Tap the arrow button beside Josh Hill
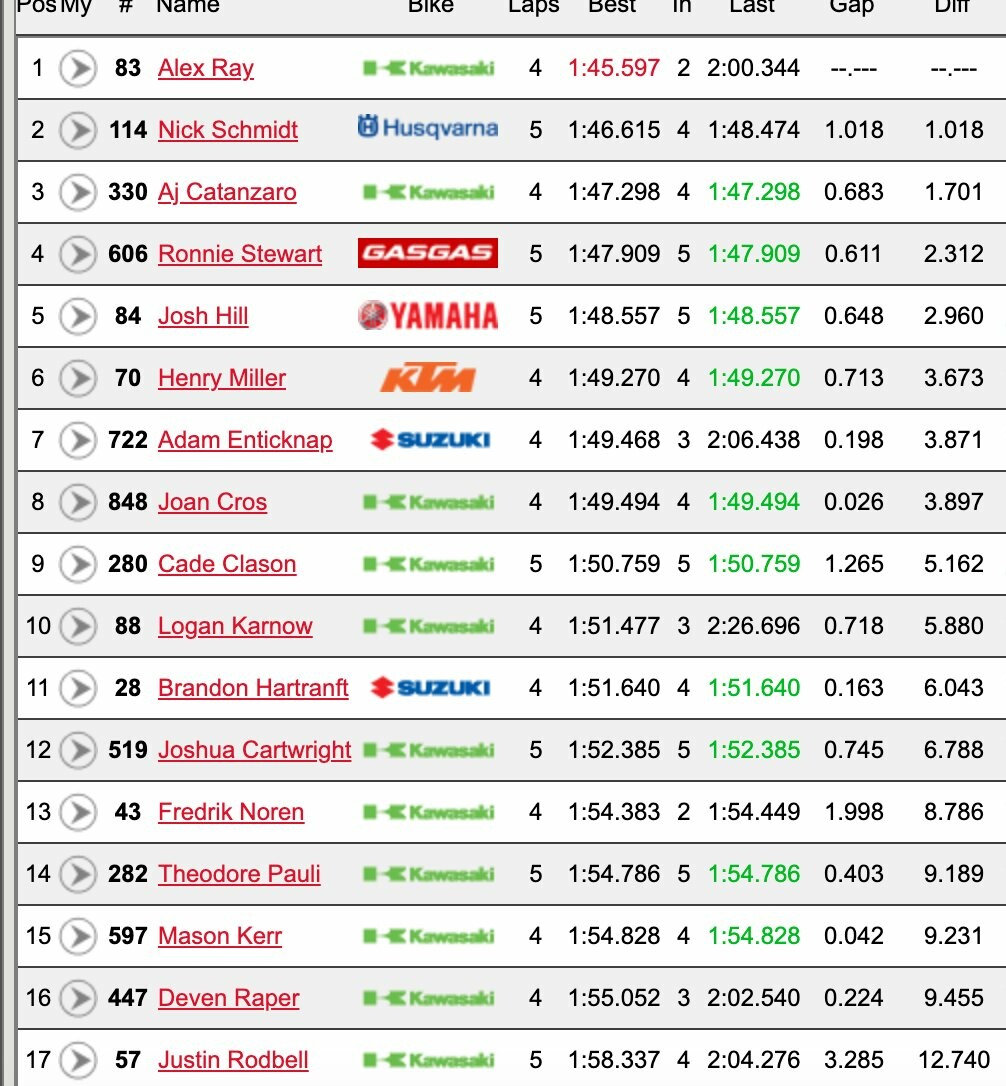Viewport: 1006px width, 1086px height. (77, 316)
